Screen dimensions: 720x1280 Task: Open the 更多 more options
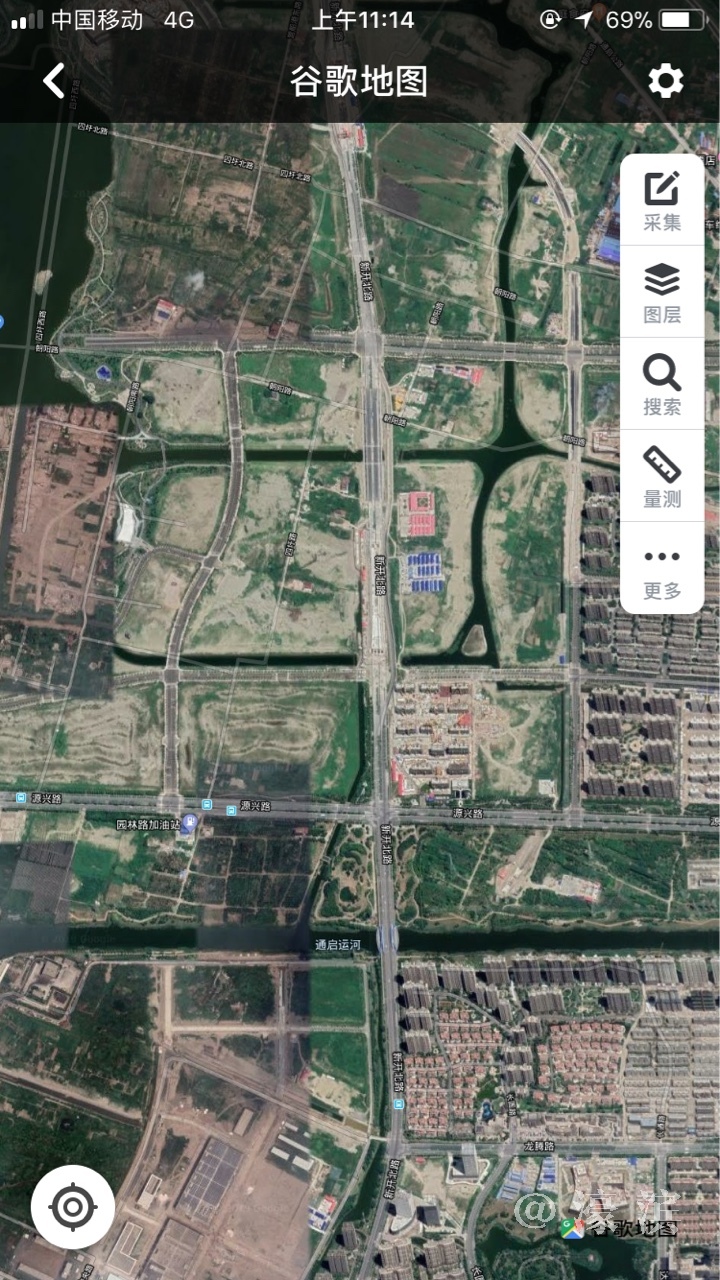(662, 570)
